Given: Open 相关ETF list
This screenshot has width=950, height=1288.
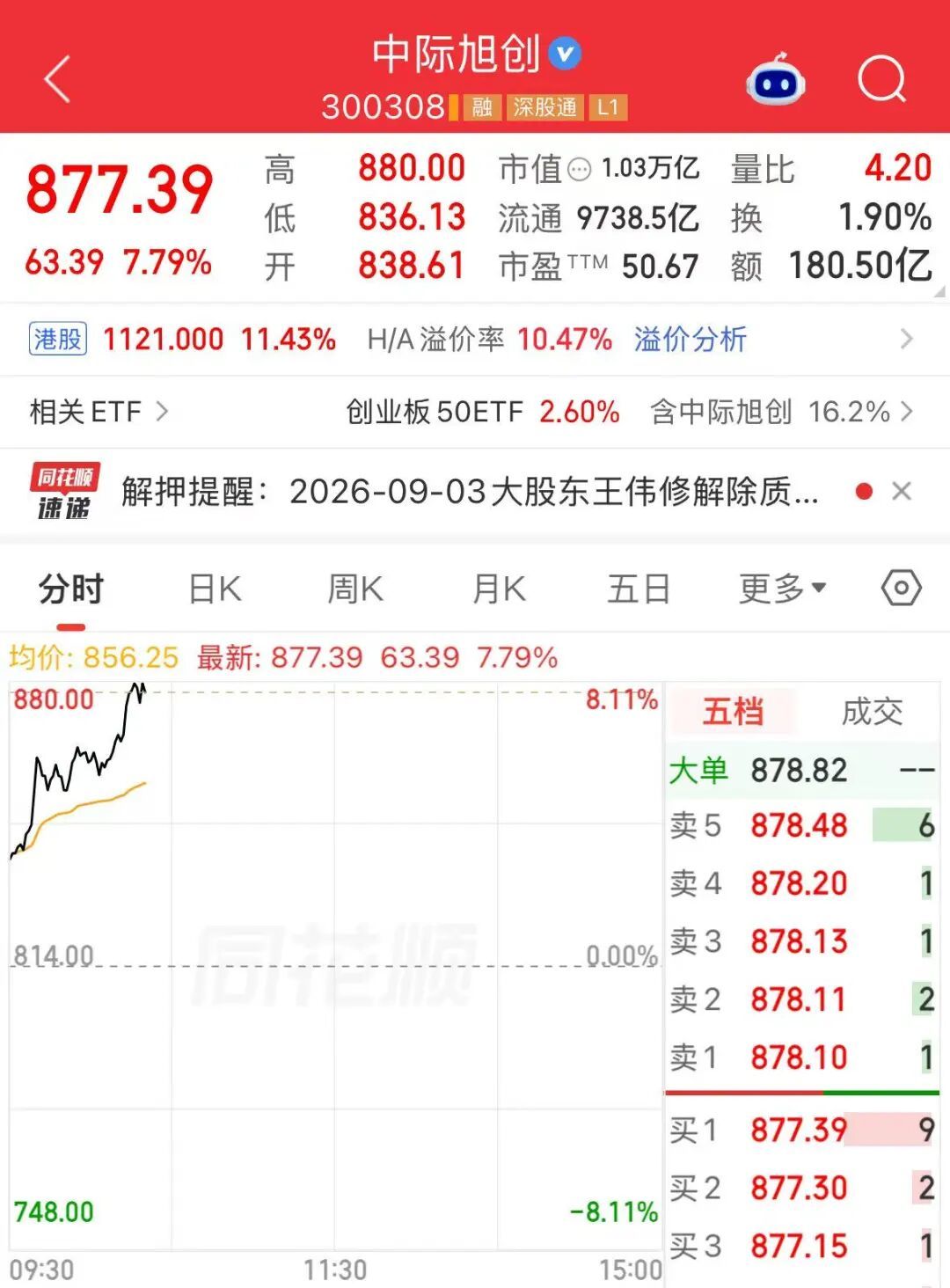Looking at the screenshot, I should tap(99, 412).
